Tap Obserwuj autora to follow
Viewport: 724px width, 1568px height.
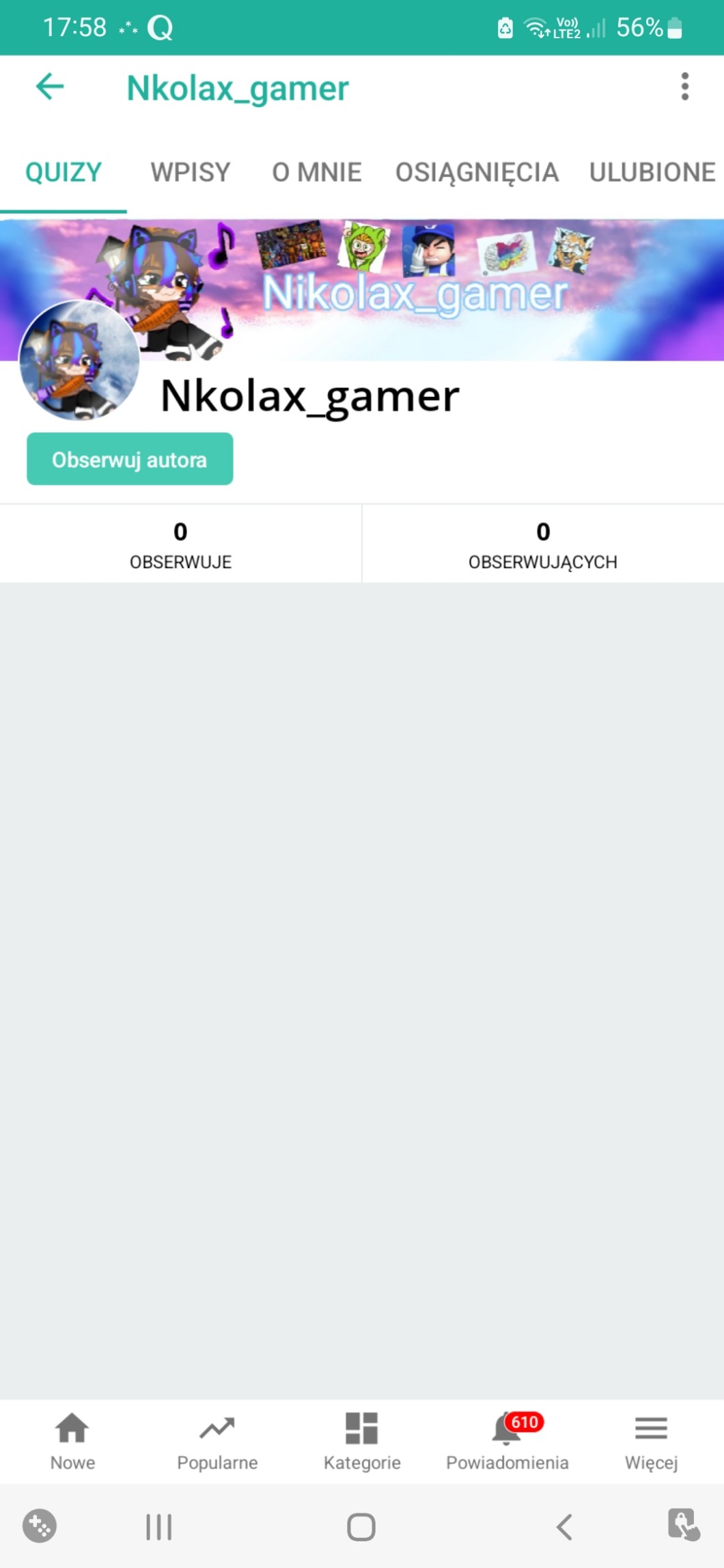[x=130, y=460]
